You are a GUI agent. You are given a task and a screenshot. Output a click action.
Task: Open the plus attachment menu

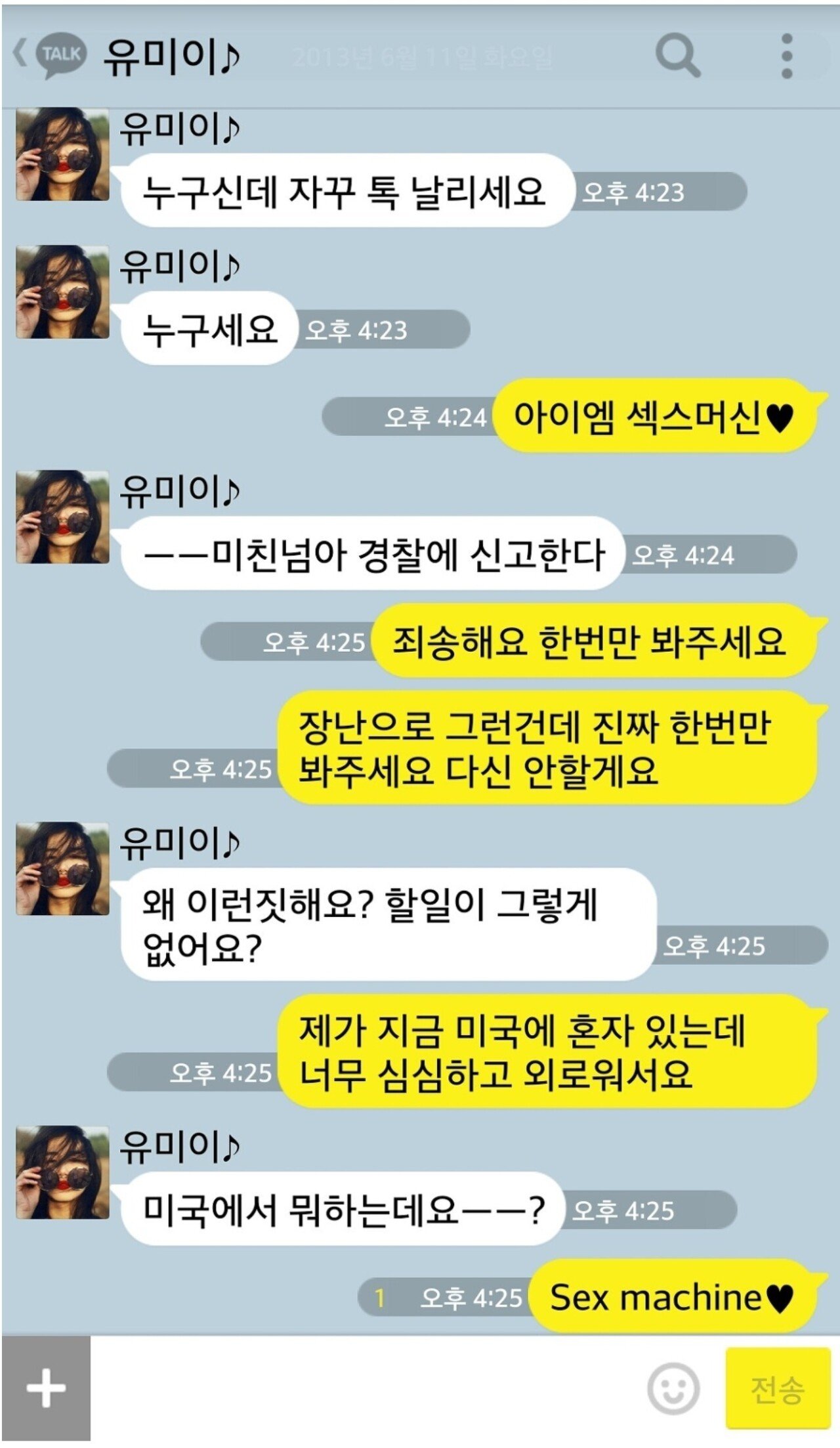[46, 1389]
